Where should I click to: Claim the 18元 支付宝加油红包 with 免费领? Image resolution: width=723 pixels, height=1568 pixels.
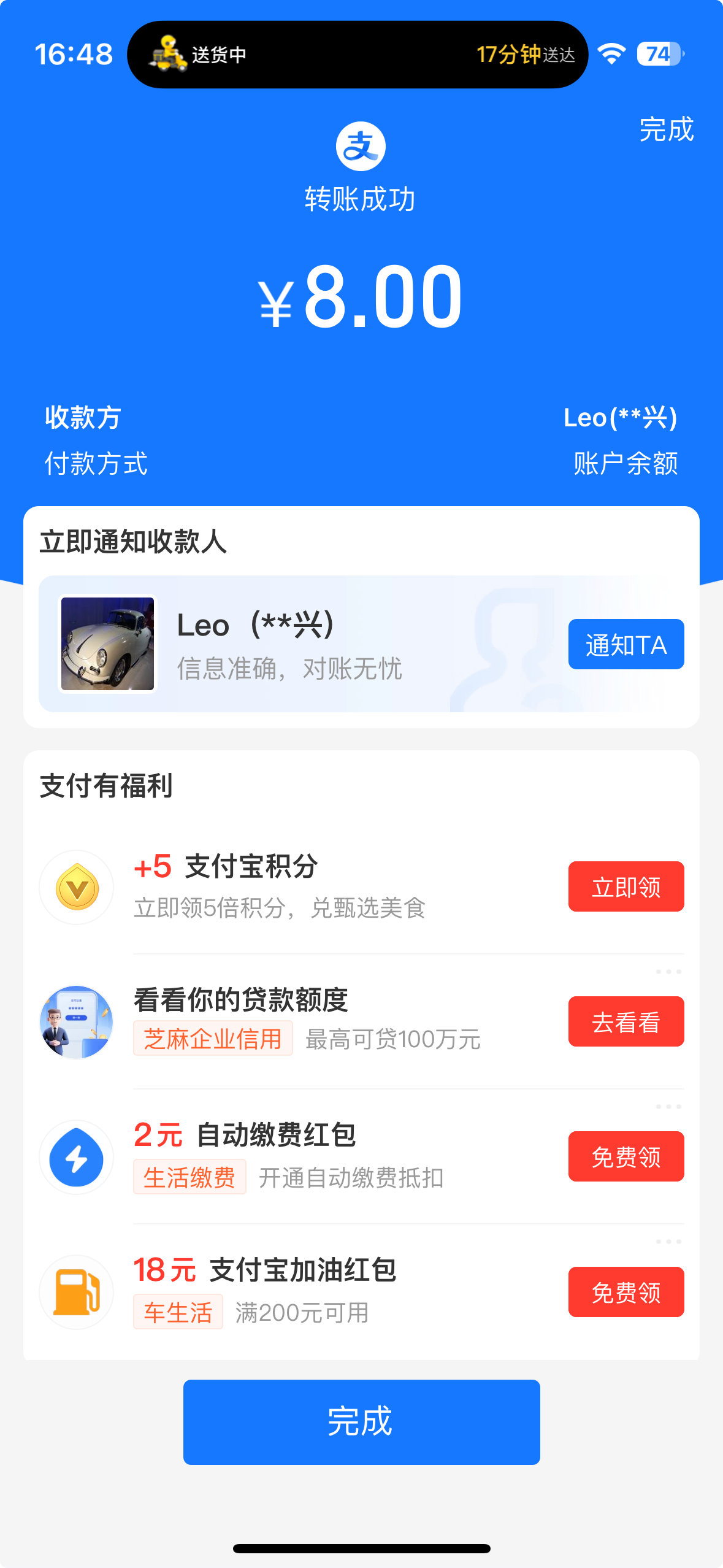tap(625, 1292)
